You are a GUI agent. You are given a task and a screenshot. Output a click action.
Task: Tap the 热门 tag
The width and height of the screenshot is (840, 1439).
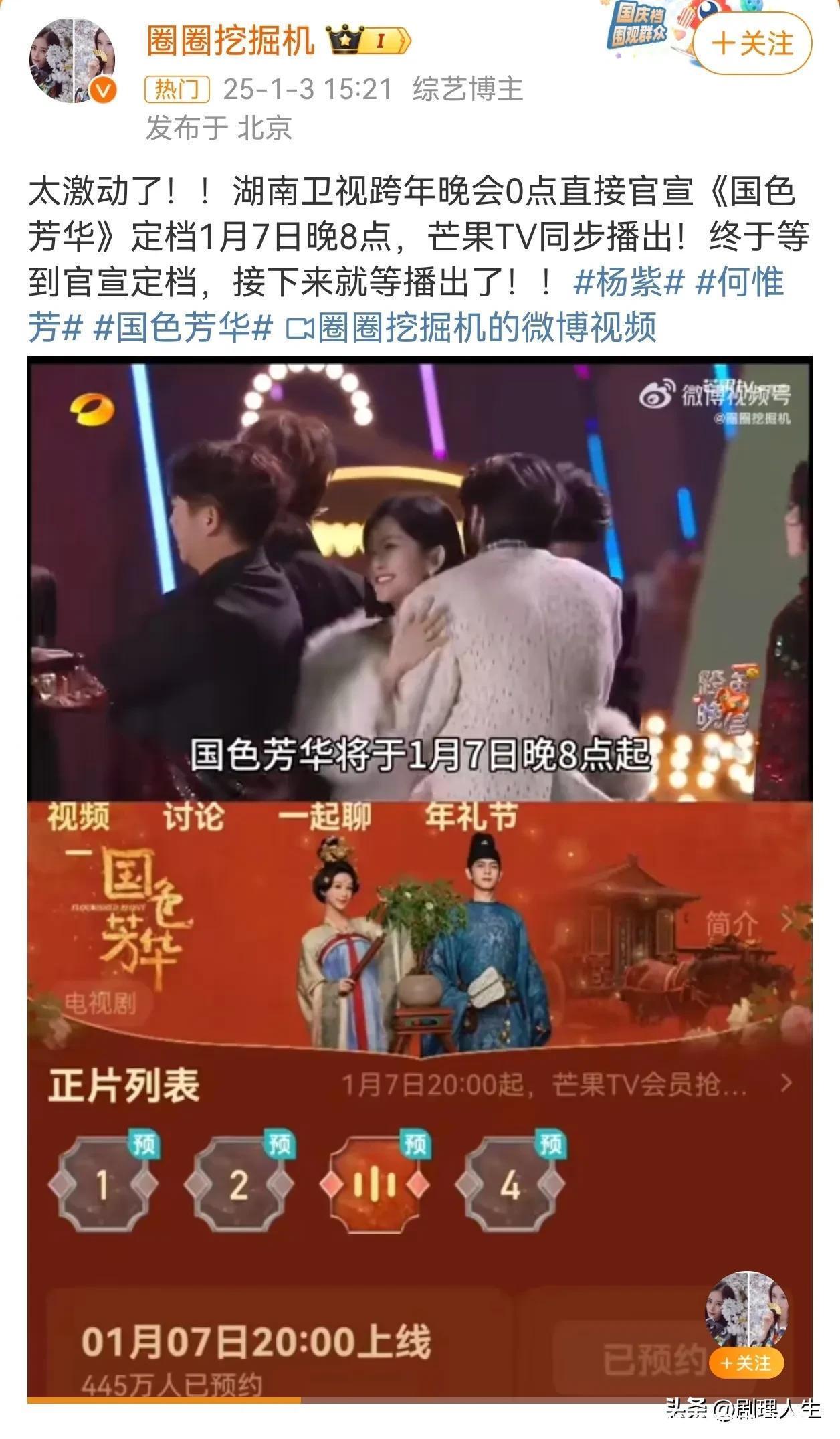[177, 89]
